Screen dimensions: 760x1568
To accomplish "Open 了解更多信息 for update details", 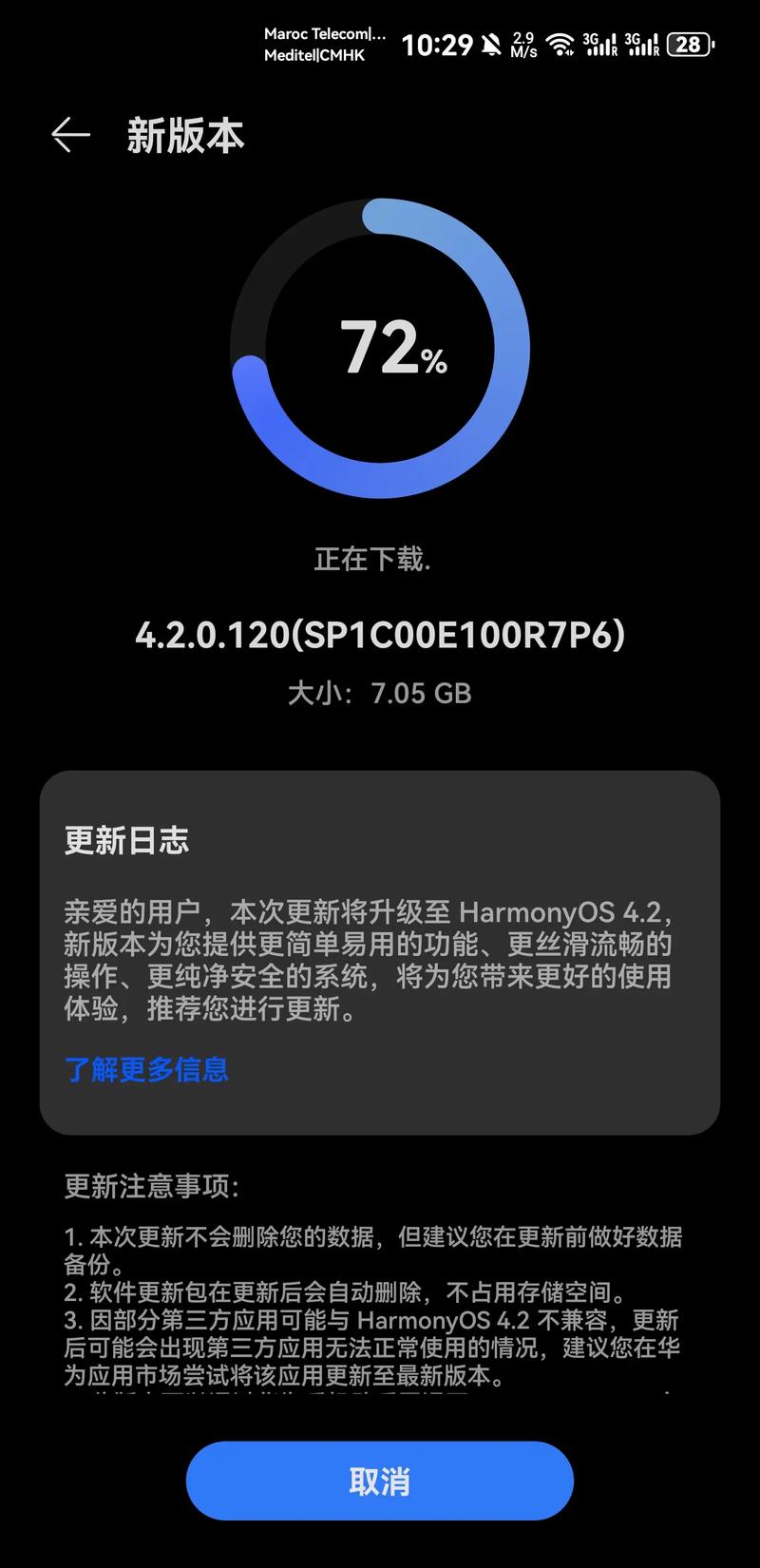I will point(146,1070).
